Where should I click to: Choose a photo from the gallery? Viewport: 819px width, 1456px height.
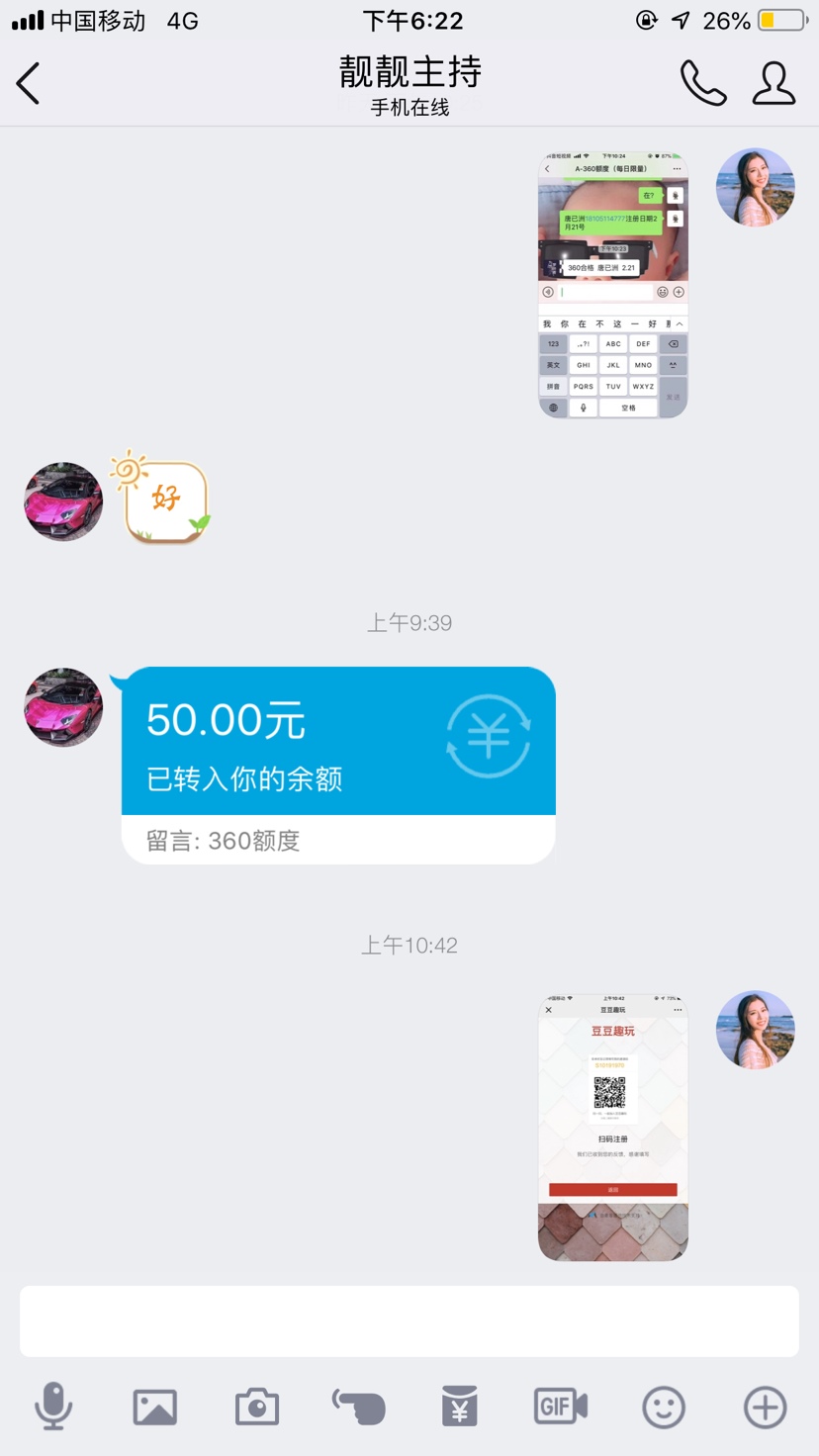[x=155, y=1407]
